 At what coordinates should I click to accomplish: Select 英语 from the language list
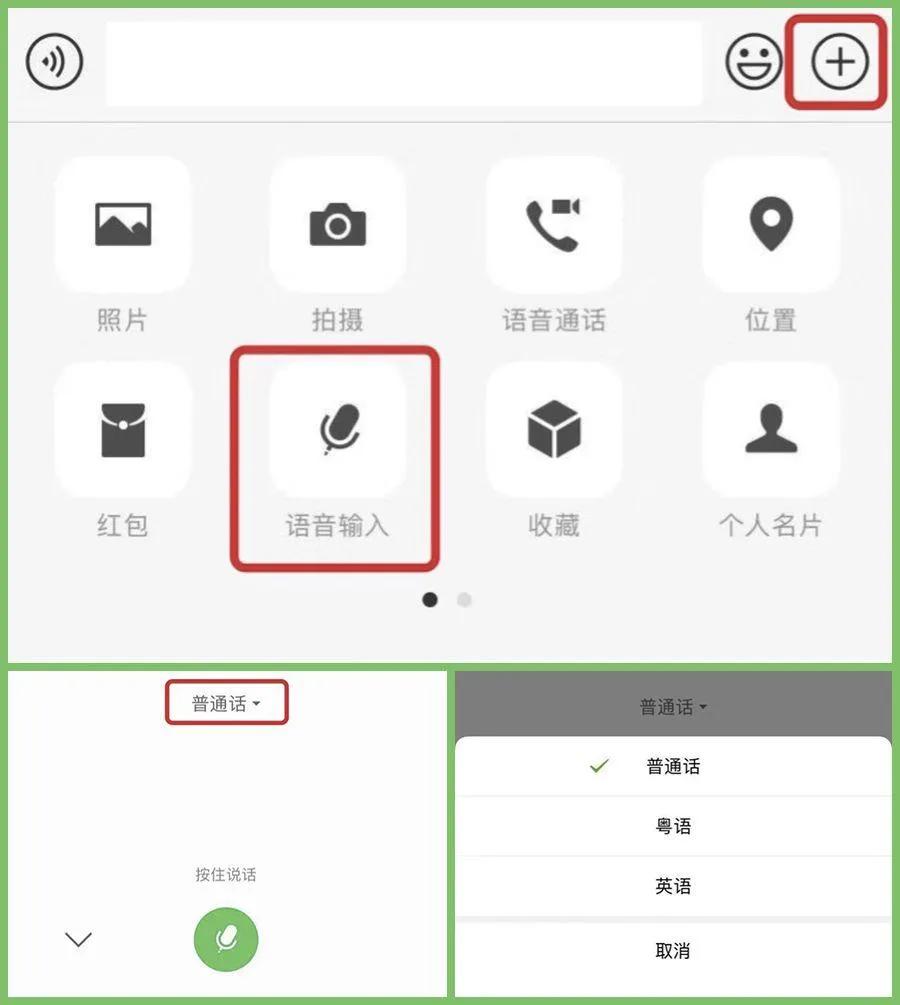673,886
